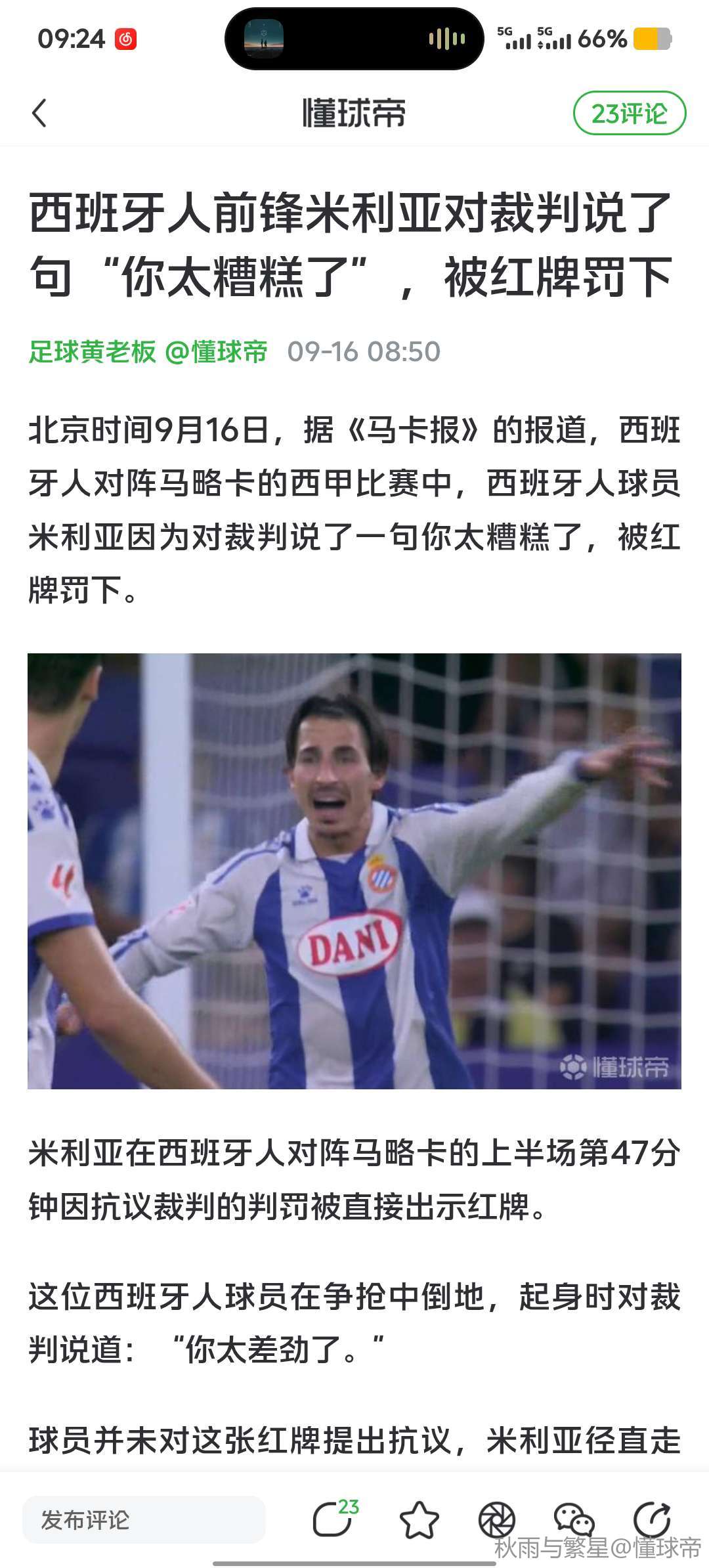The width and height of the screenshot is (709, 1568).
Task: Tap the 发布评论 comment input field
Action: [144, 1519]
